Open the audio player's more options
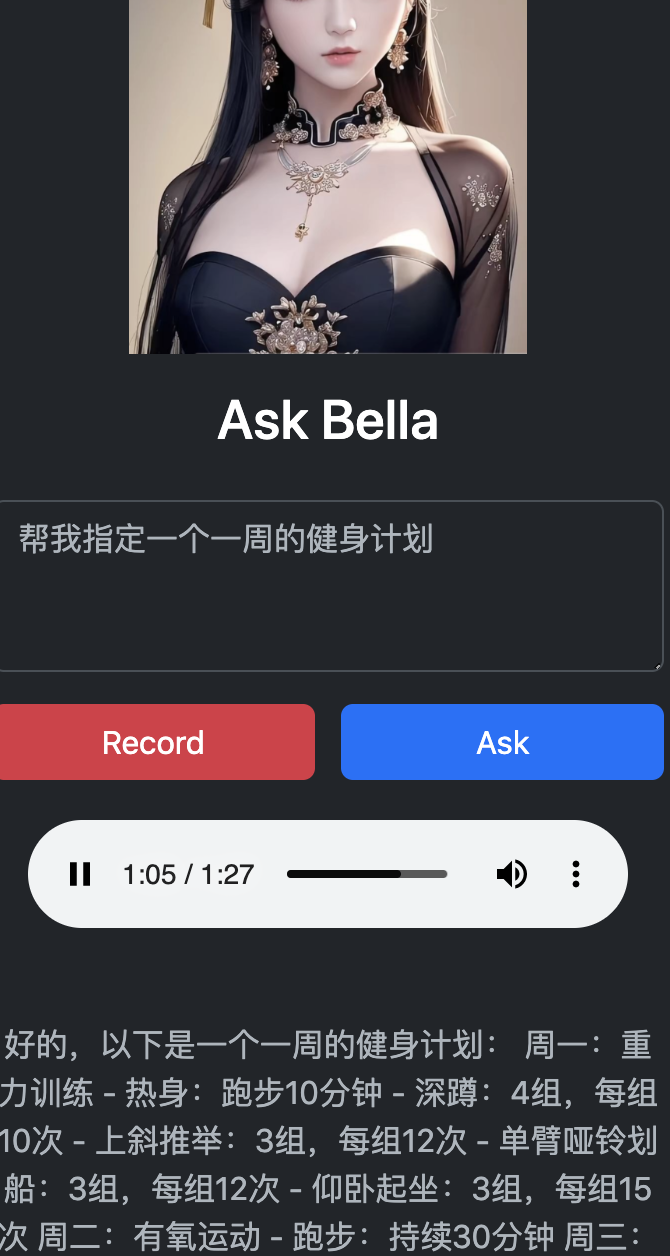Image resolution: width=670 pixels, height=1256 pixels. [575, 875]
